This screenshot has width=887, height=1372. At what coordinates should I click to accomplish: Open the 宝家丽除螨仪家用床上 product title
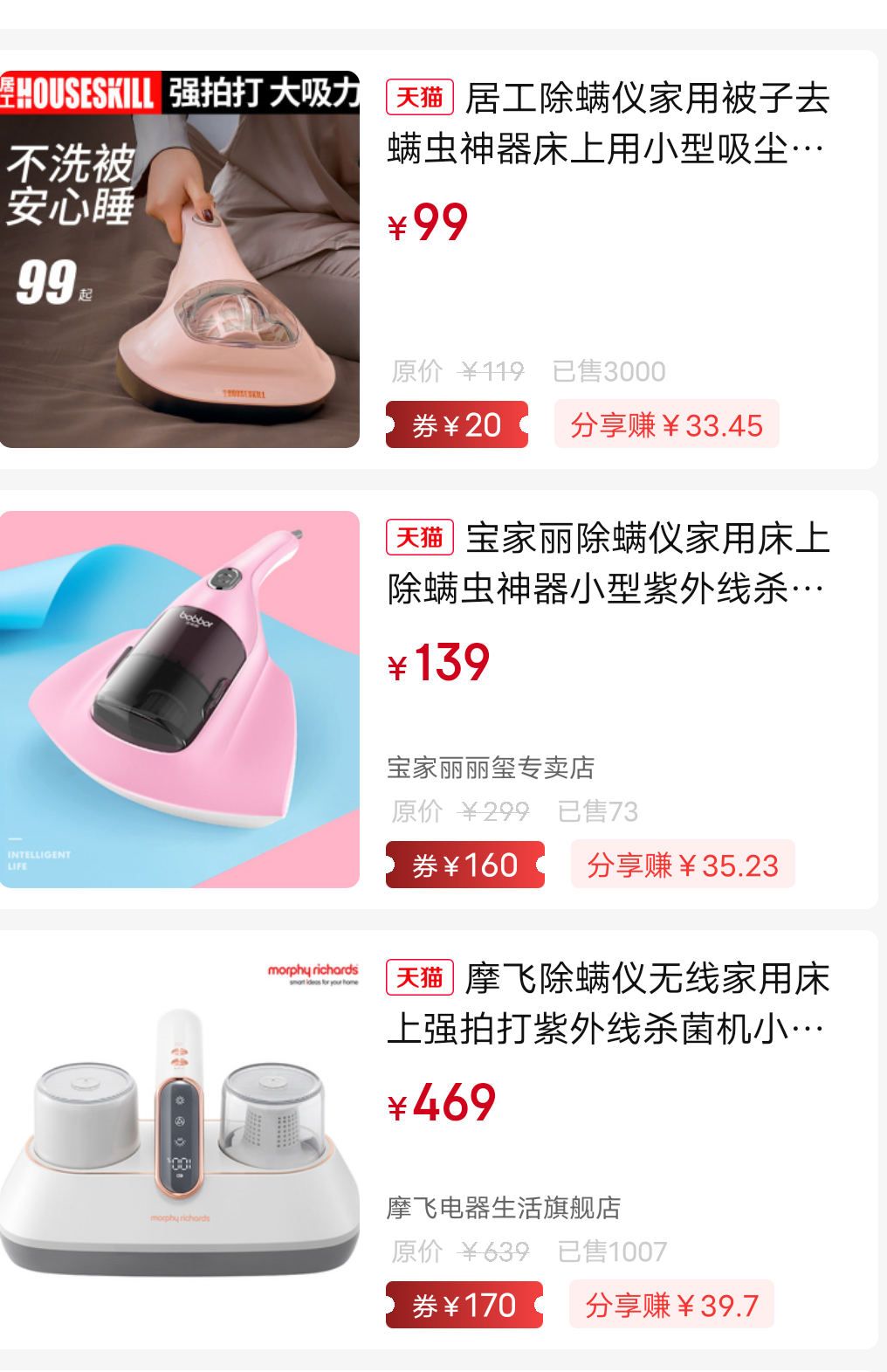[609, 563]
